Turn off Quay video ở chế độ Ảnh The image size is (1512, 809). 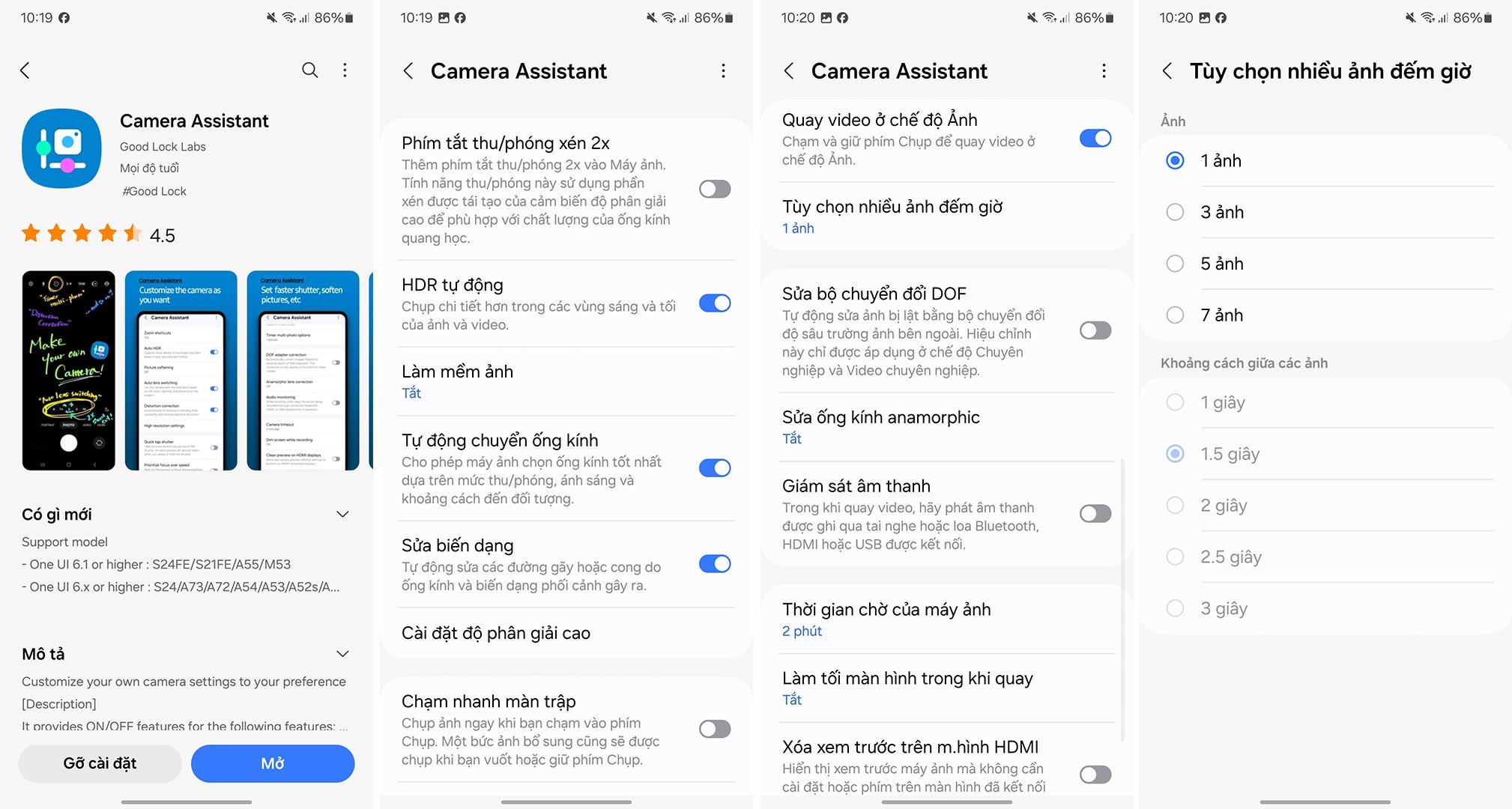[x=1095, y=139]
